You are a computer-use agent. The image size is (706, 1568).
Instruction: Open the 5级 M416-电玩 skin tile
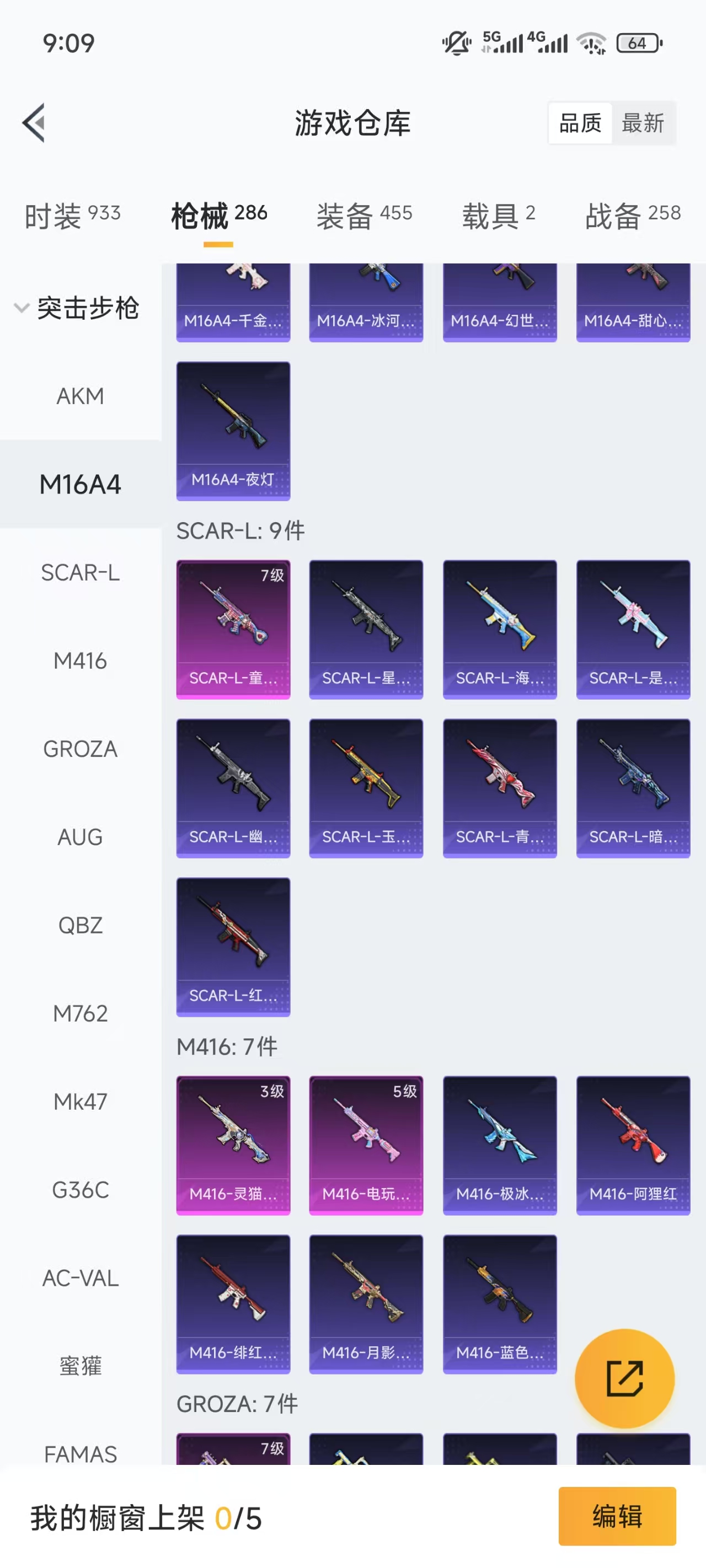pyautogui.click(x=366, y=1145)
